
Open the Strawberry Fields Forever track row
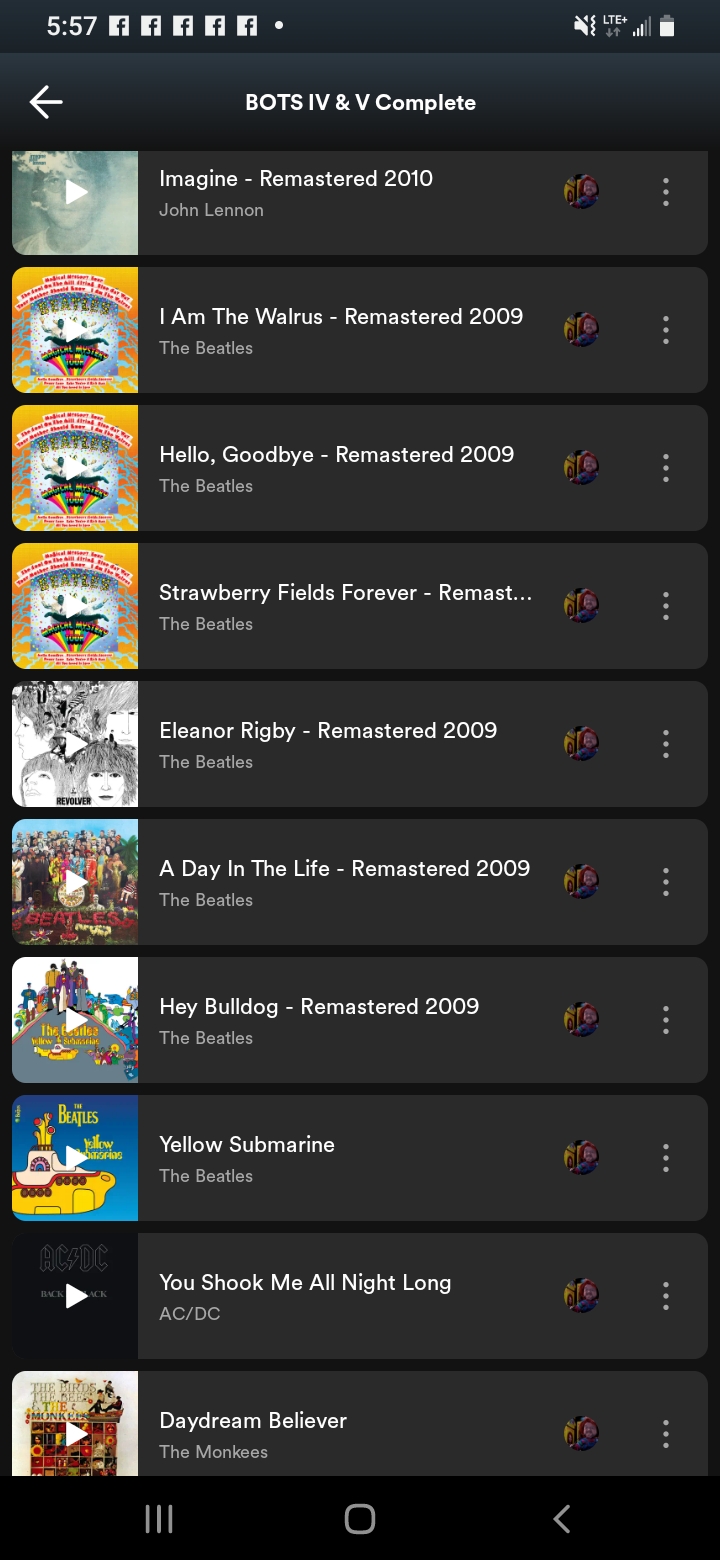[345, 606]
